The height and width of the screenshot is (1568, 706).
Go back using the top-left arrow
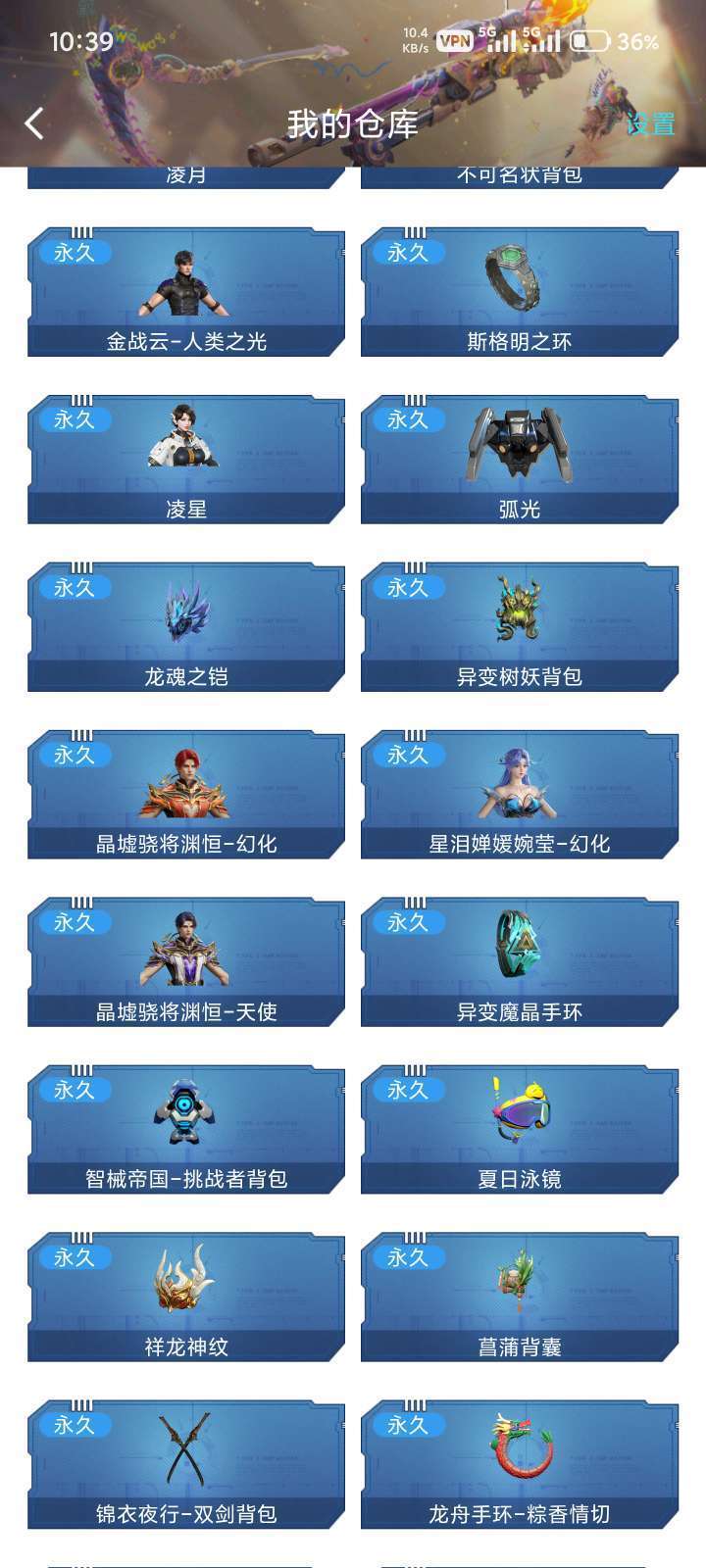(x=34, y=123)
